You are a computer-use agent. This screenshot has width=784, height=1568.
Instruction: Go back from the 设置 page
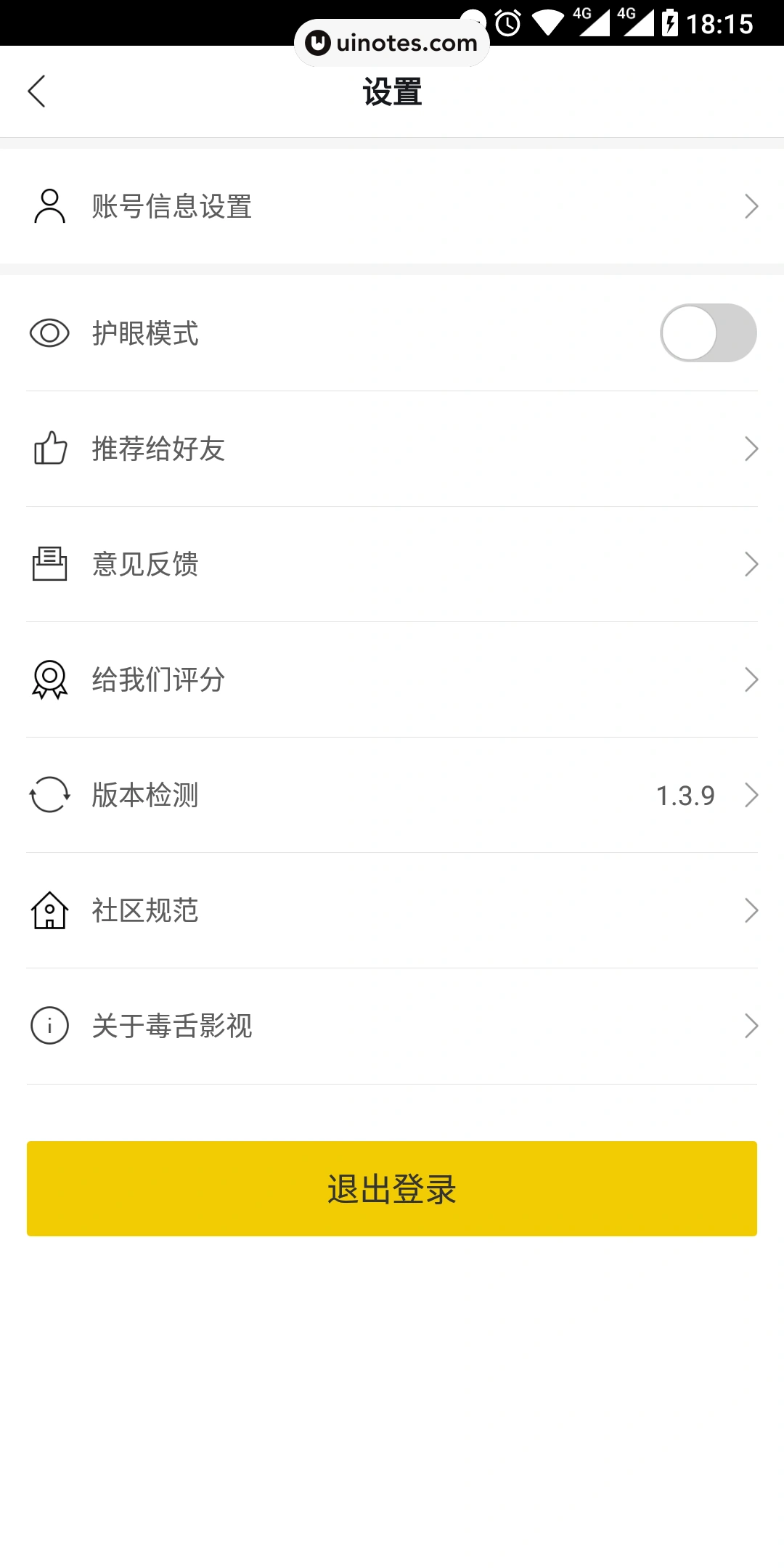(x=37, y=91)
